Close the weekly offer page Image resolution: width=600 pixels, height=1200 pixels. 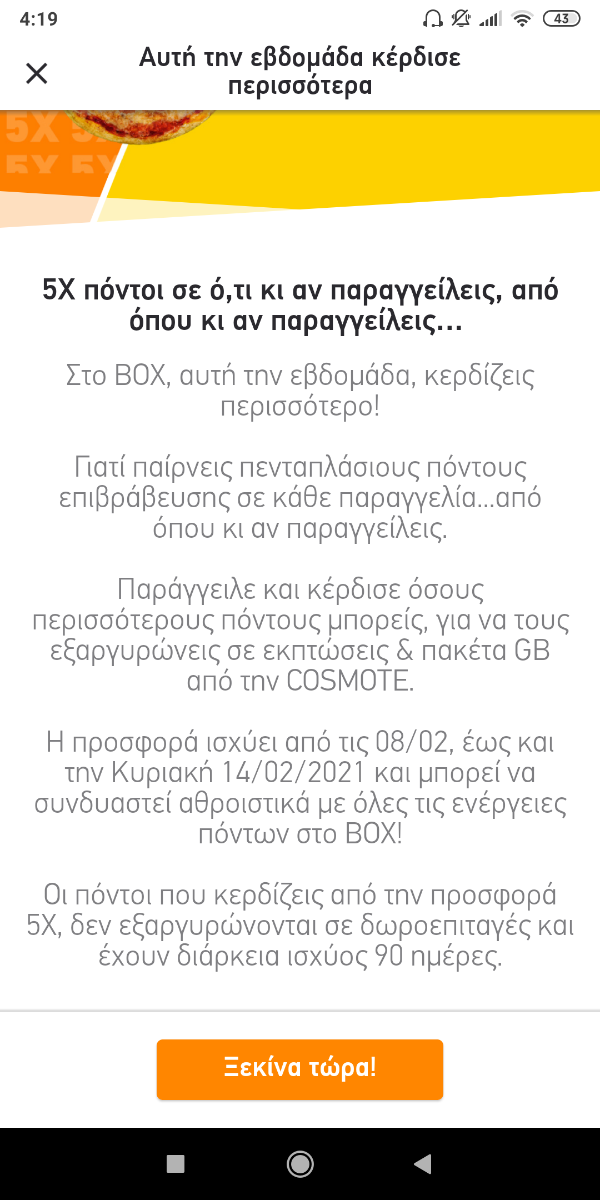pyautogui.click(x=36, y=73)
